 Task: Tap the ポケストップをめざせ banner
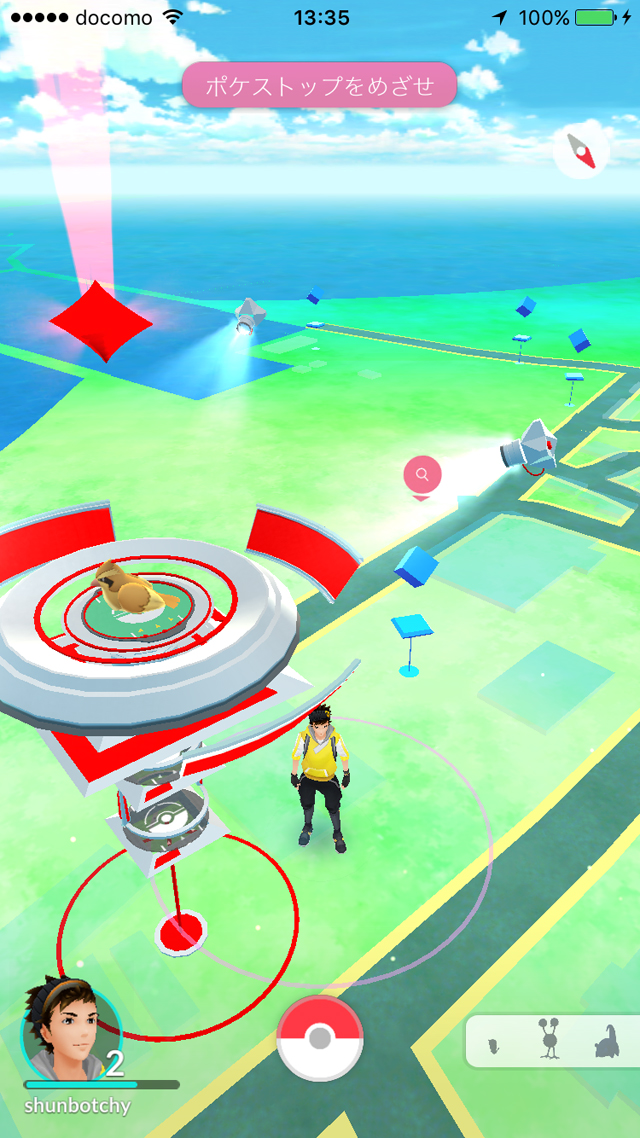tap(319, 86)
